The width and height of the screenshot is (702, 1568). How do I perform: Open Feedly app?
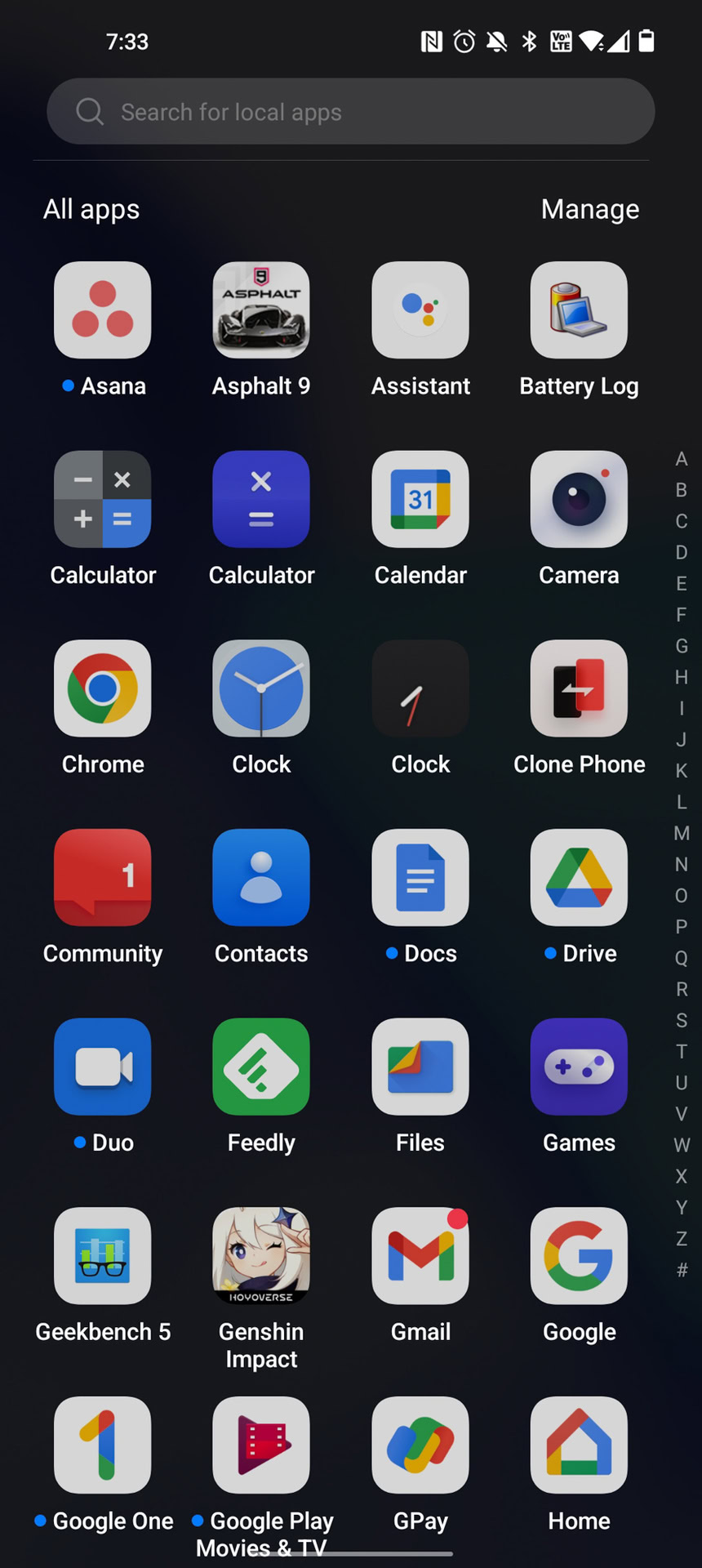pyautogui.click(x=261, y=1067)
